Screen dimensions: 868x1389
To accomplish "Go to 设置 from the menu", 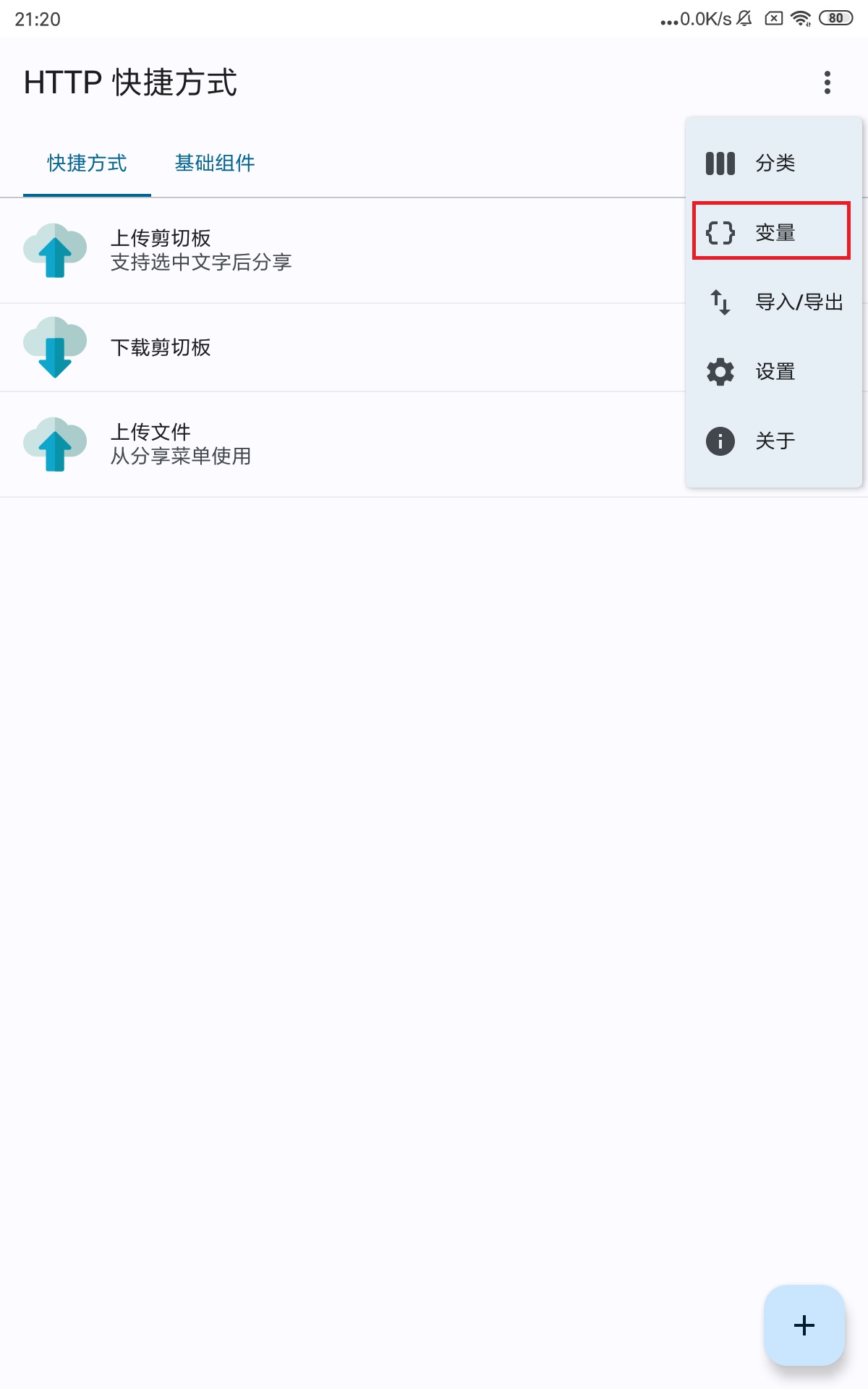I will [773, 372].
